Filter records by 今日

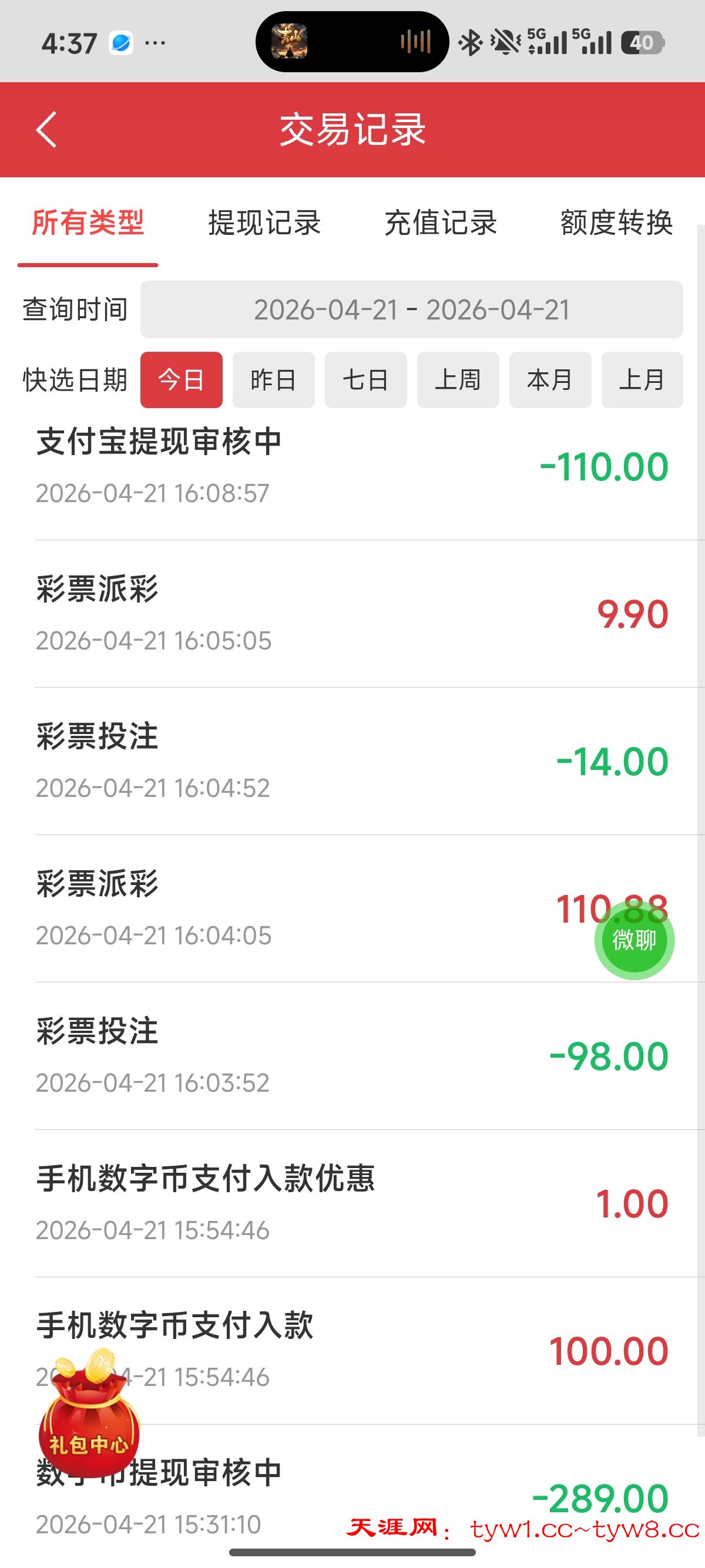[181, 380]
